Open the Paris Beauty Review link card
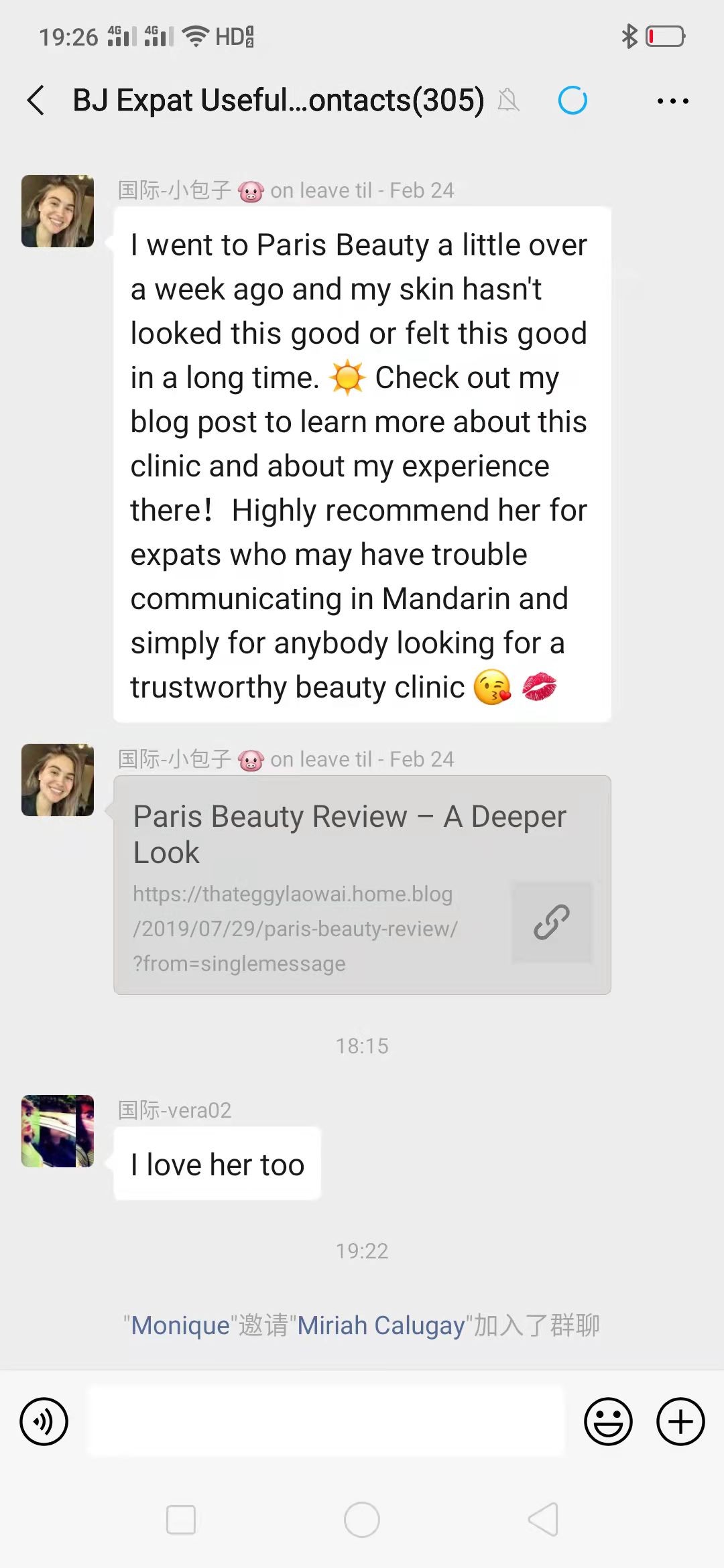 pos(362,885)
